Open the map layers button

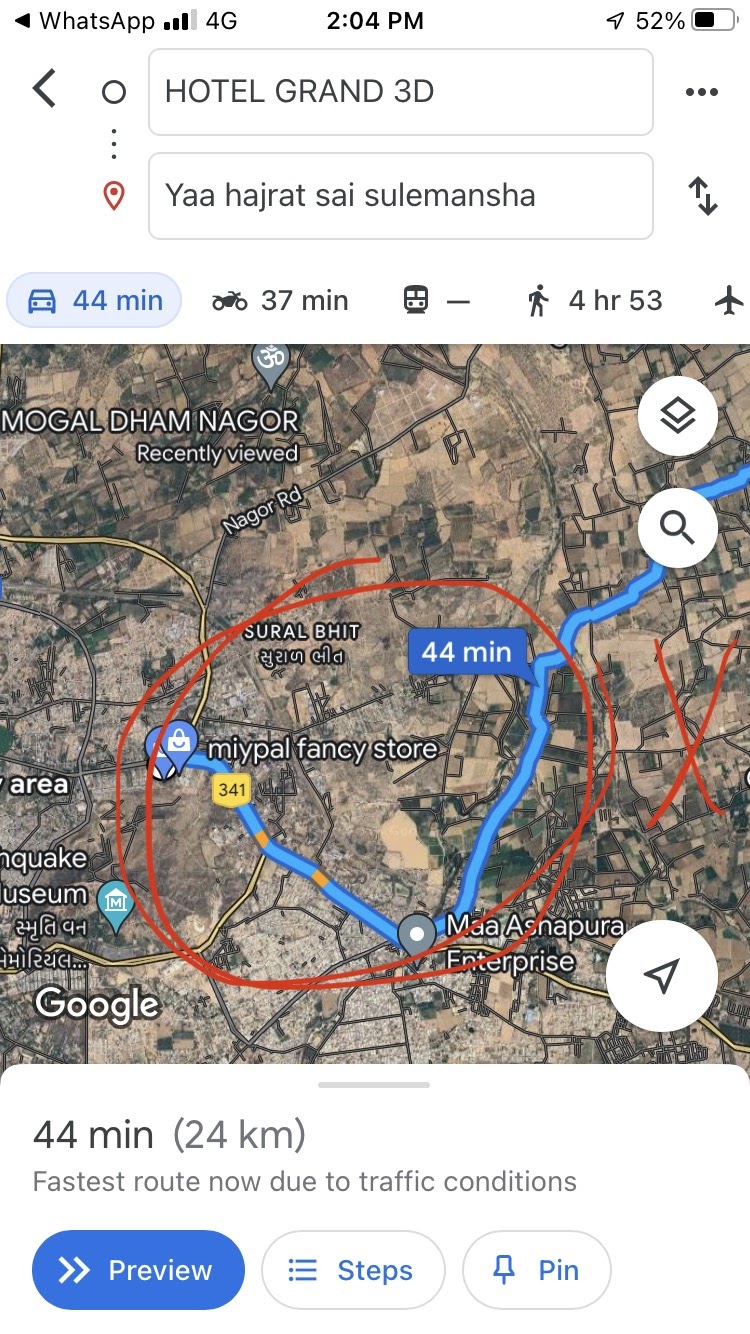coord(677,416)
